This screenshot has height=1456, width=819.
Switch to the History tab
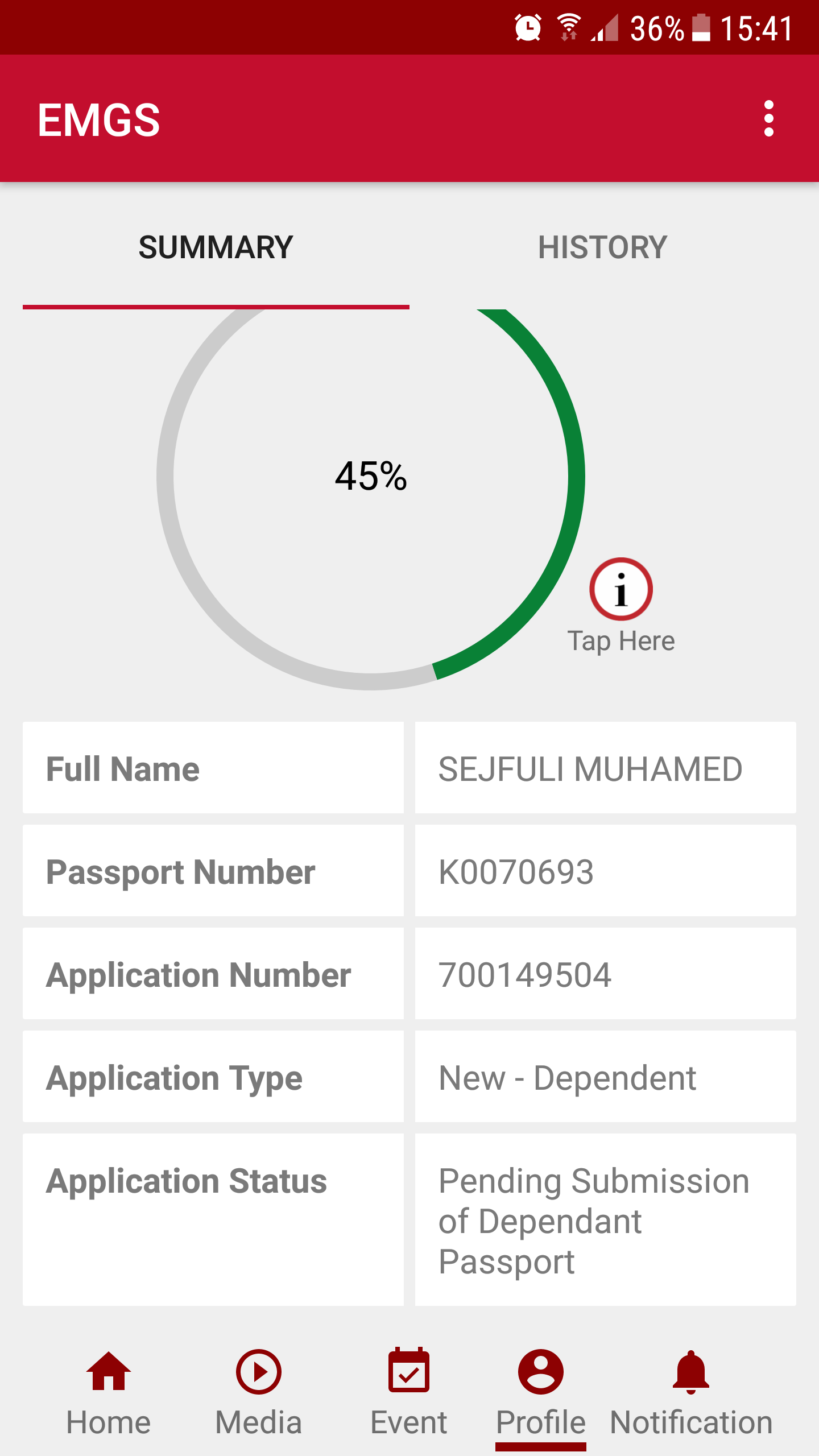click(x=602, y=247)
